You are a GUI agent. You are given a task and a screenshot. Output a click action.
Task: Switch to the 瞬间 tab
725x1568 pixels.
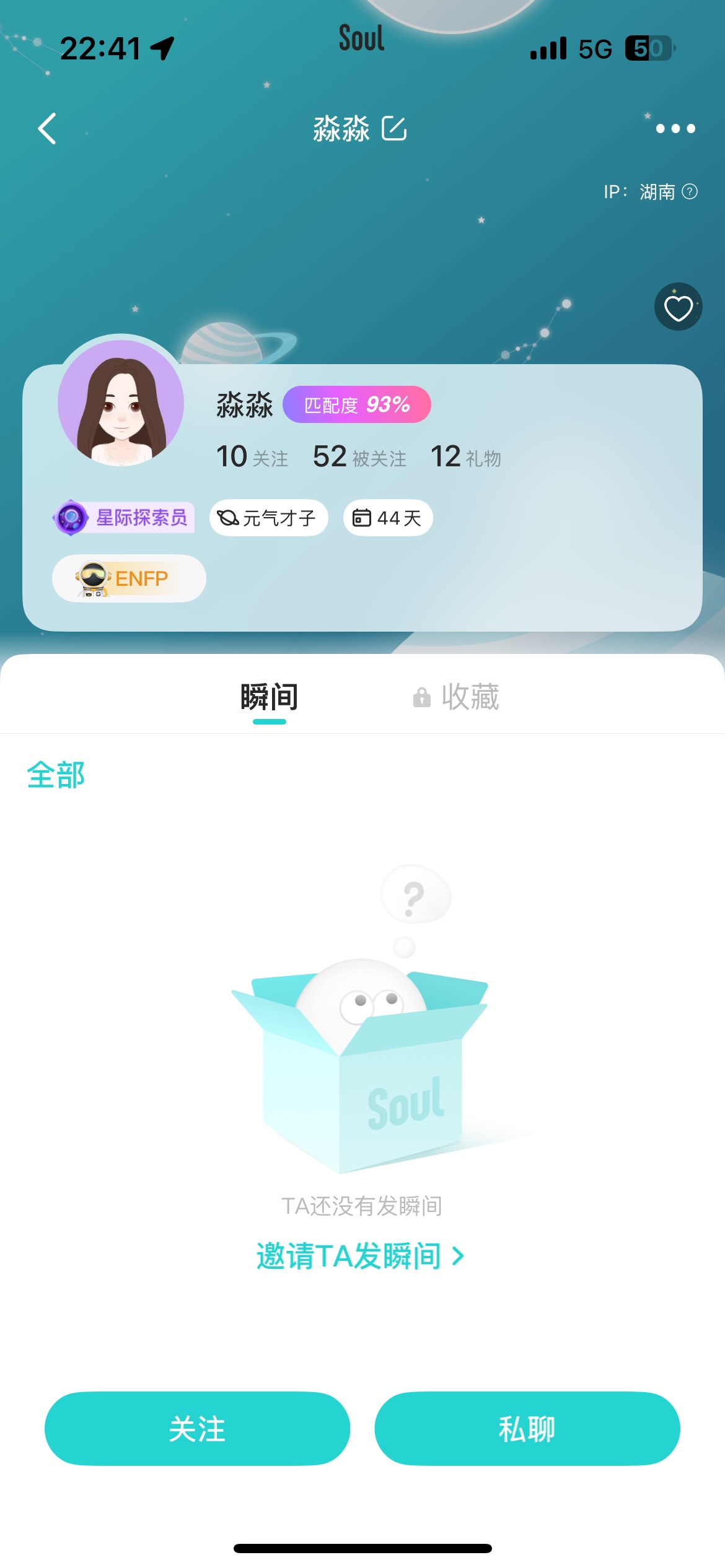(x=270, y=697)
